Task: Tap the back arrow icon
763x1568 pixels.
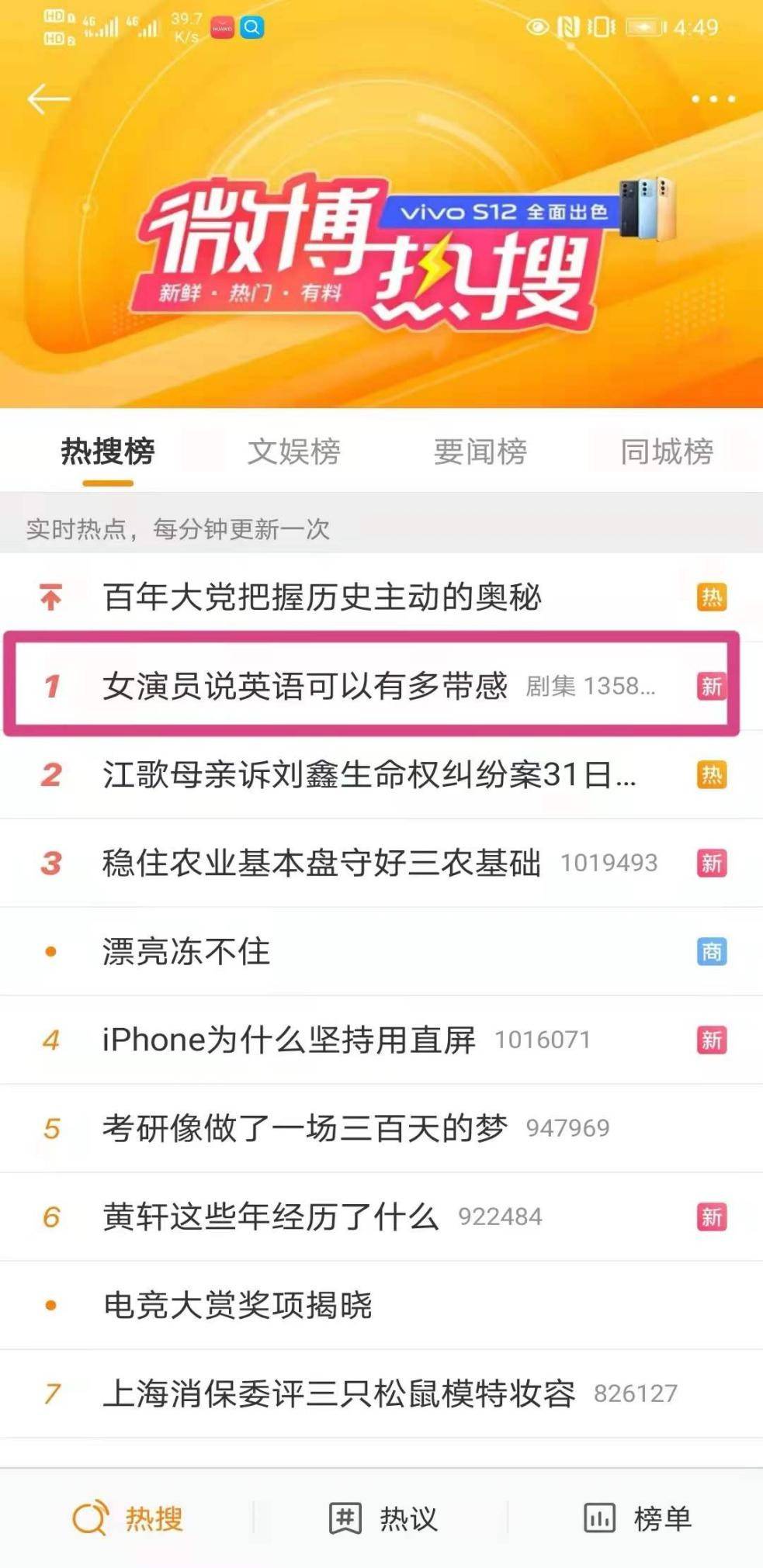Action: (48, 99)
